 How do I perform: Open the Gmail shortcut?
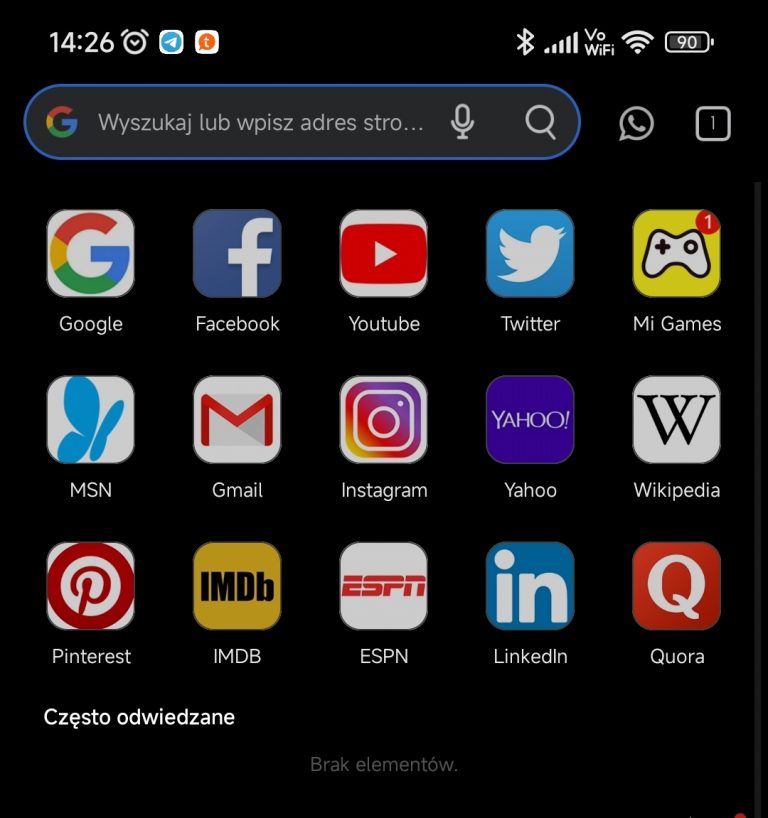pos(237,420)
